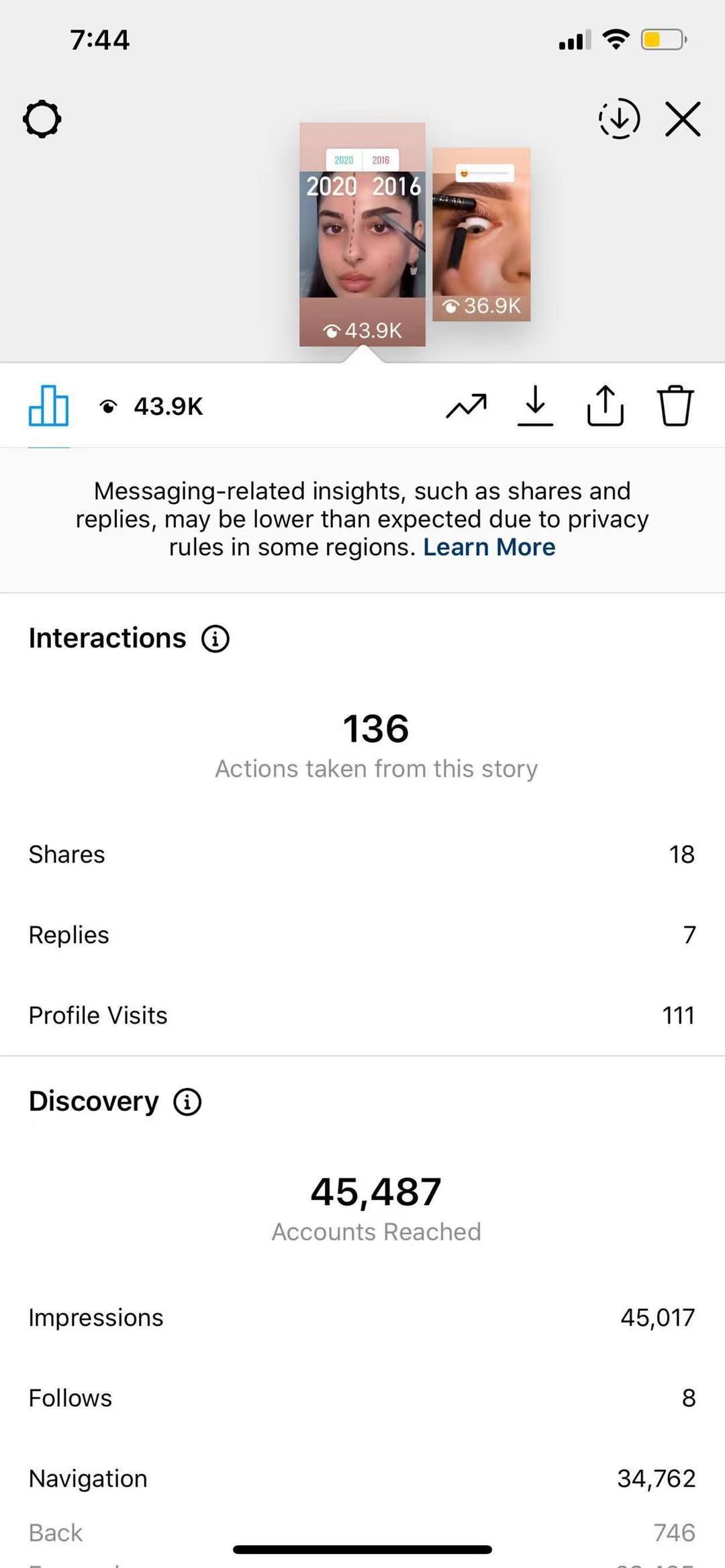Show info about Discovery
Viewport: 725px width, 1568px height.
pyautogui.click(x=187, y=1101)
